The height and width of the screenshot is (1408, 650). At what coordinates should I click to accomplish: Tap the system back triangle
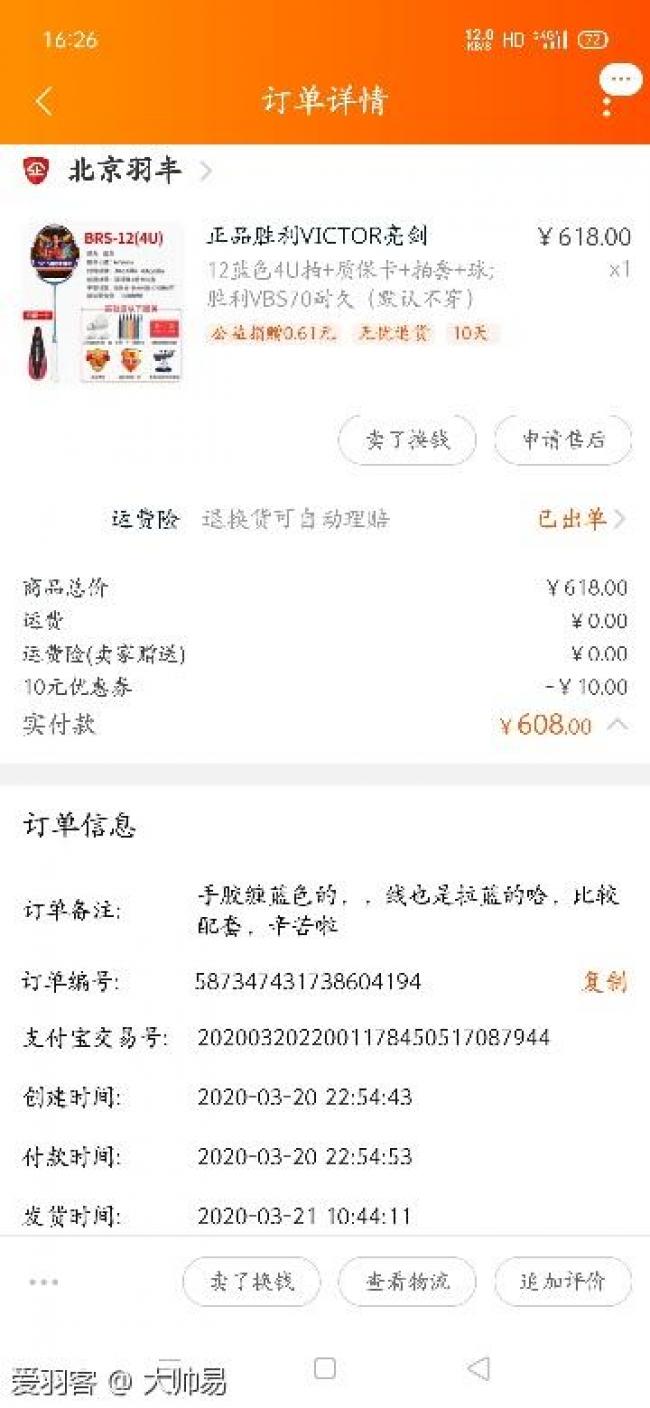[479, 1369]
